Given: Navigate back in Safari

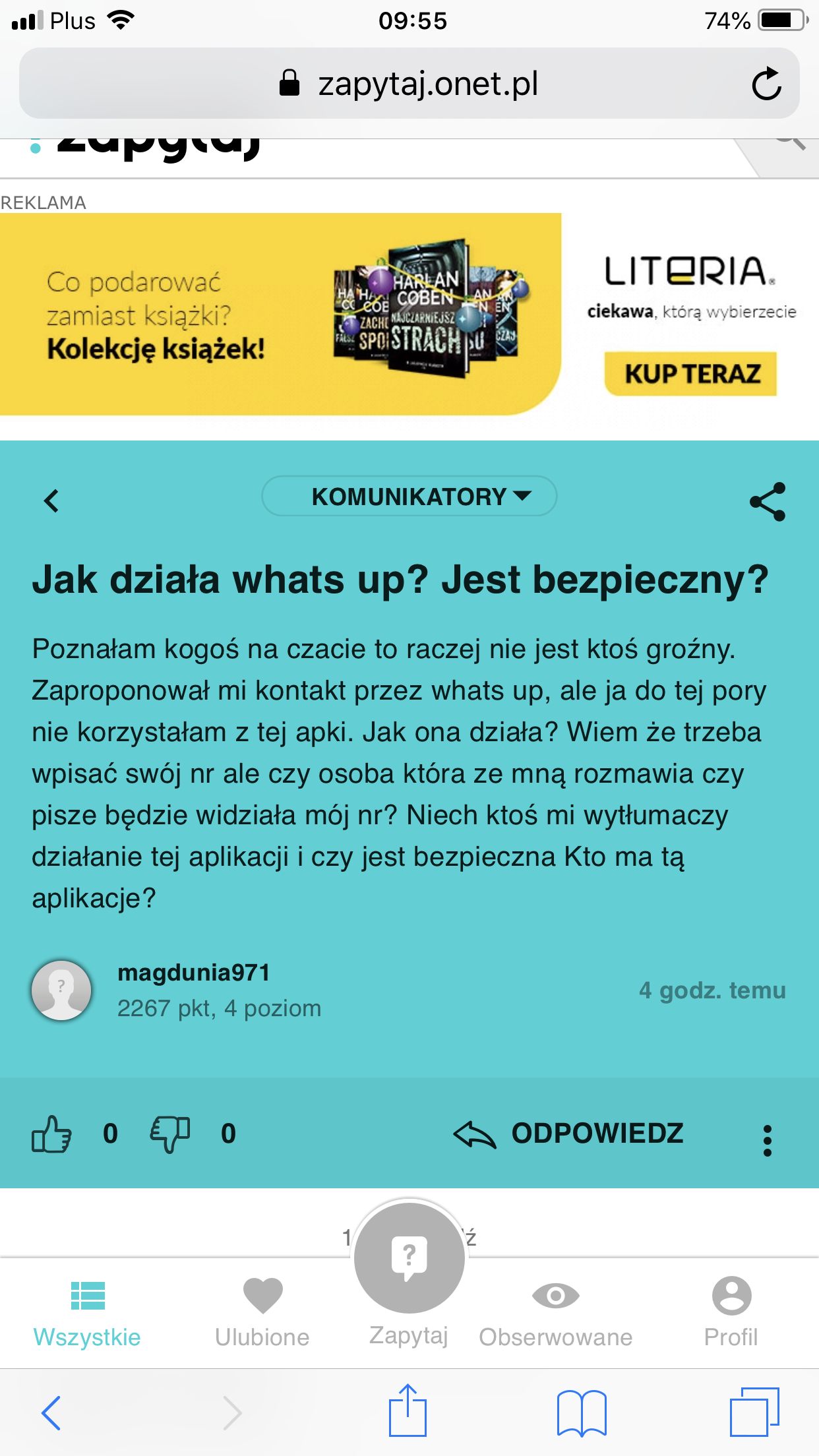Looking at the screenshot, I should coord(51,1412).
